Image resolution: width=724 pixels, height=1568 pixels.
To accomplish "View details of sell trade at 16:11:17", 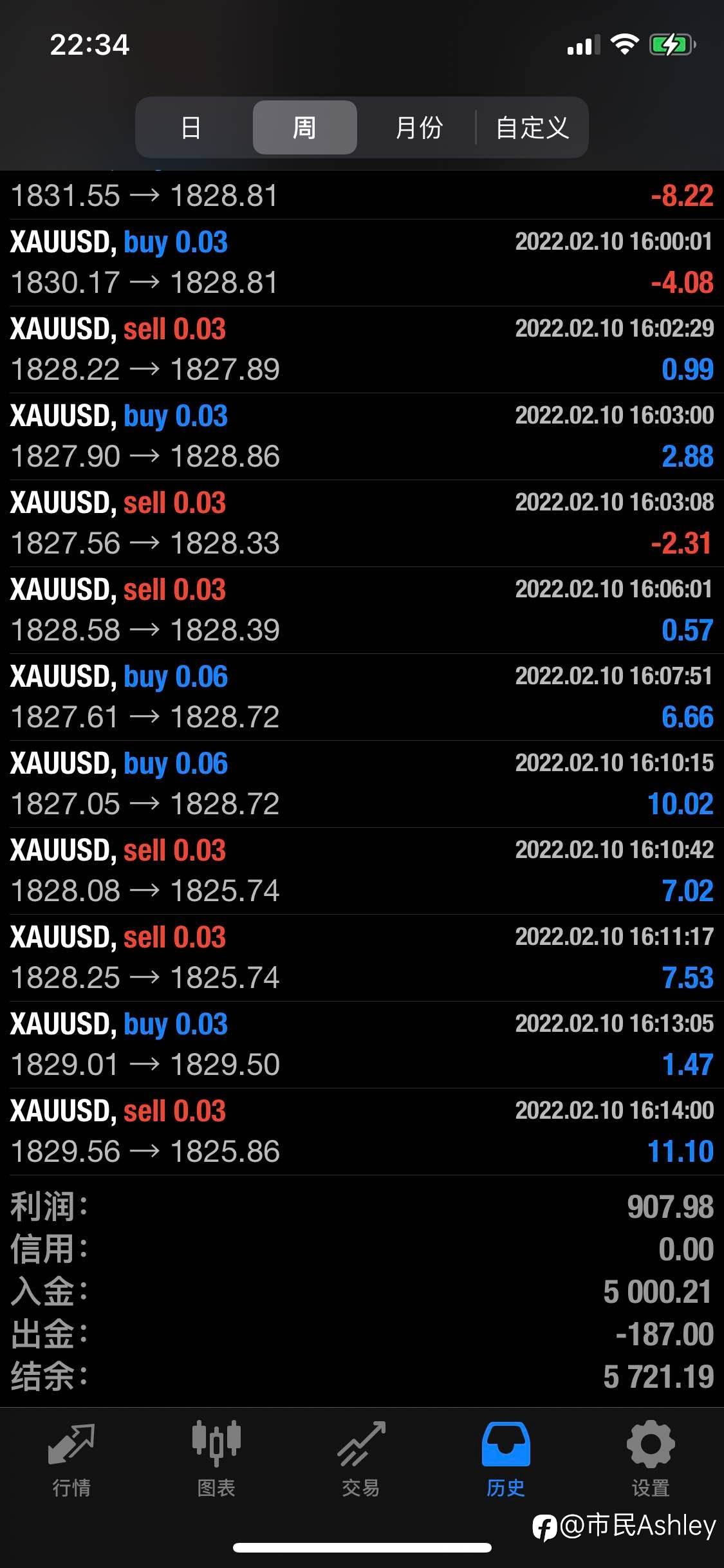I will (x=362, y=958).
